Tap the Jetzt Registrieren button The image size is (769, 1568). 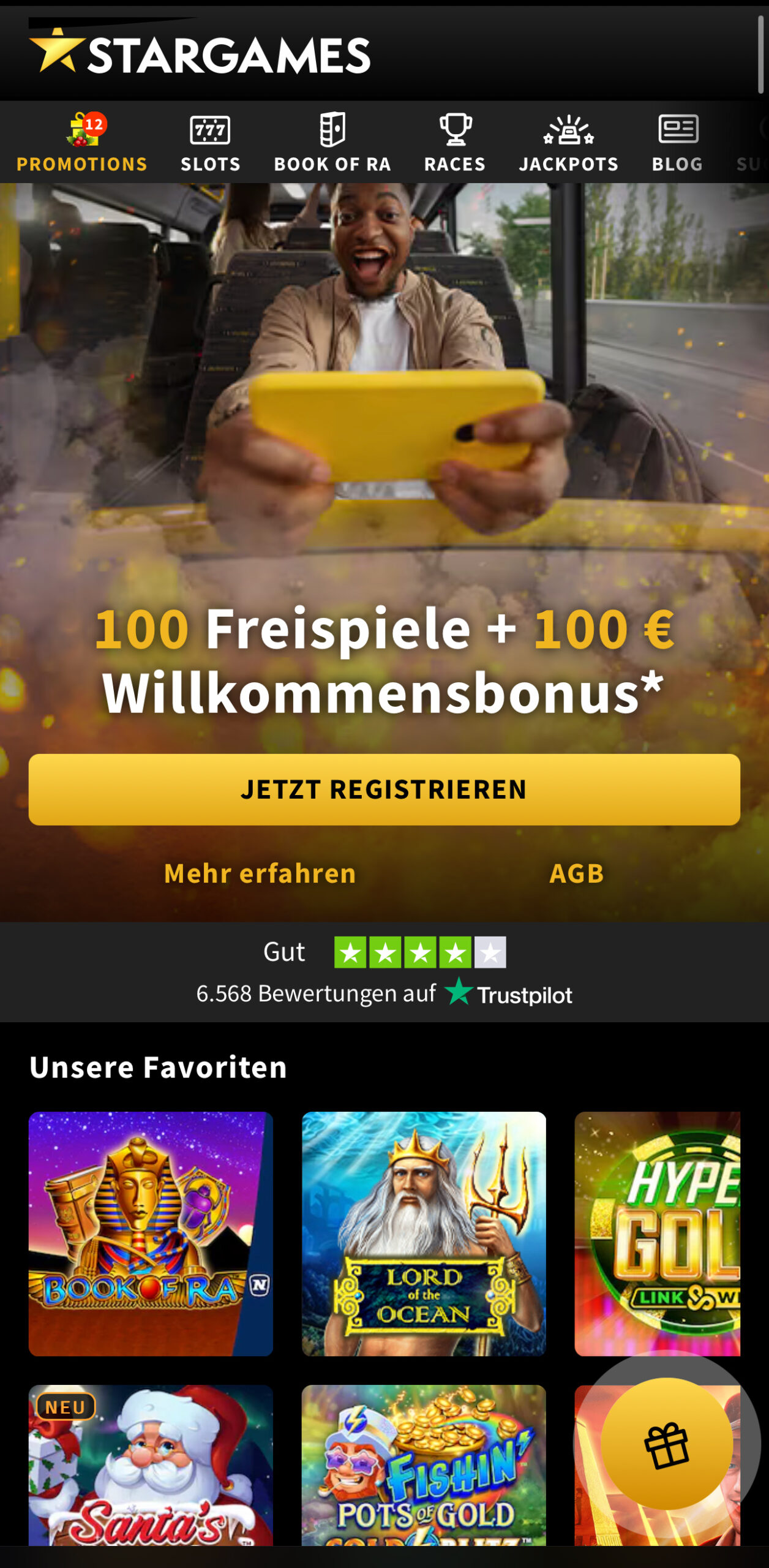[x=384, y=790]
